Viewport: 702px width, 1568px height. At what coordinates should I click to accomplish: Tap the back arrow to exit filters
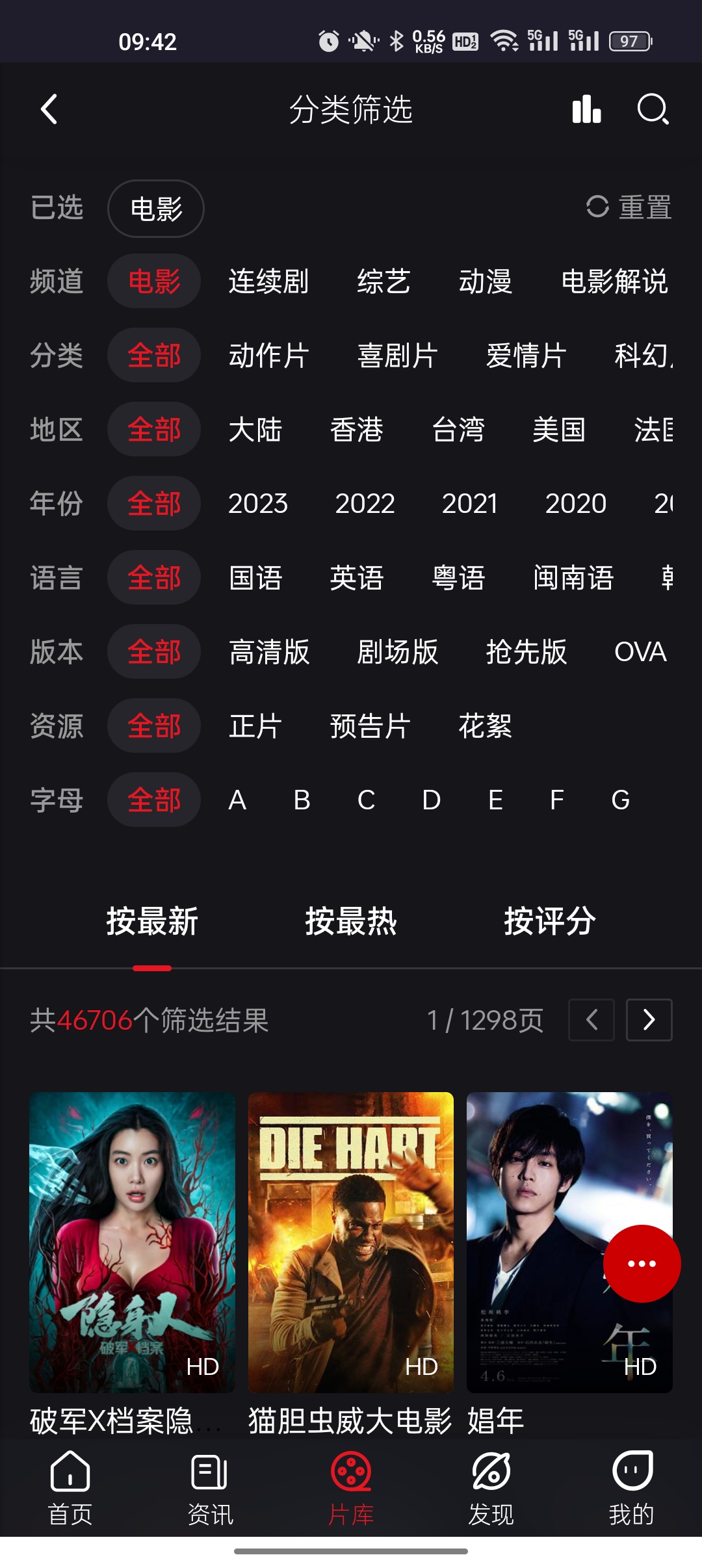[48, 109]
